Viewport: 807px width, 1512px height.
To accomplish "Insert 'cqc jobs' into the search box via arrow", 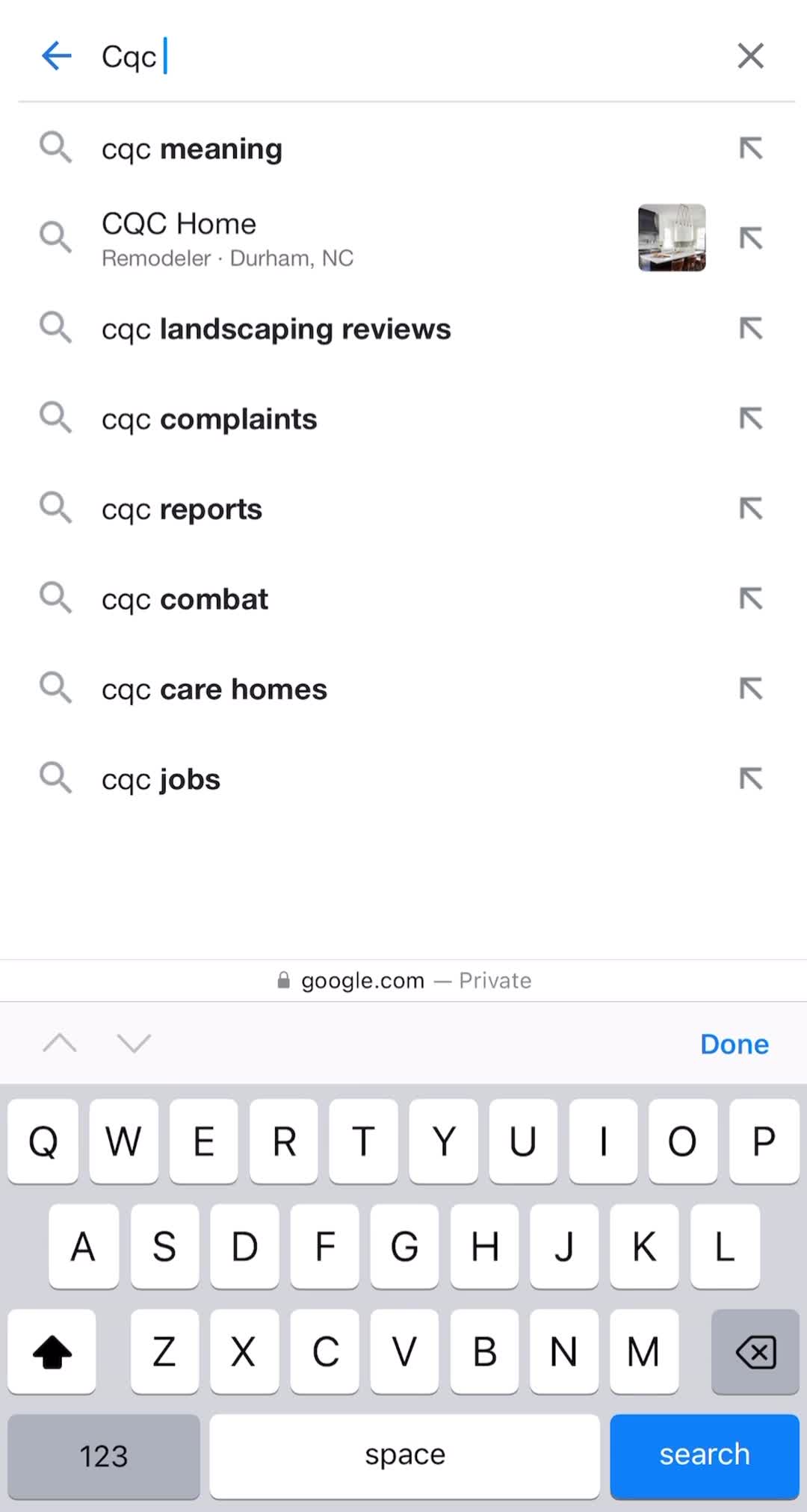I will [x=751, y=778].
